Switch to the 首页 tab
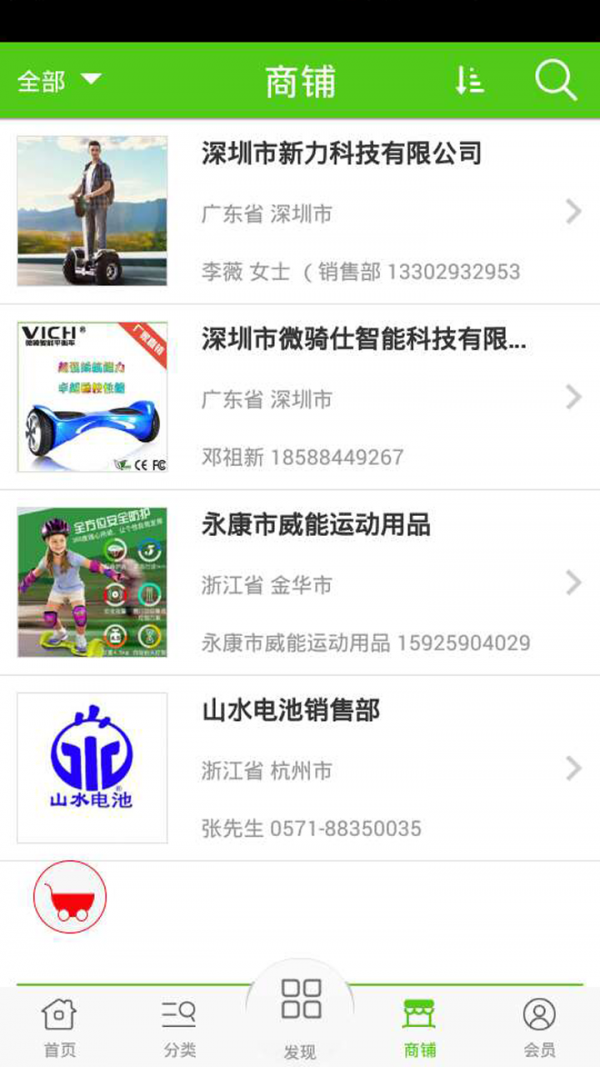Screen dimensions: 600x1067 click(x=59, y=1028)
